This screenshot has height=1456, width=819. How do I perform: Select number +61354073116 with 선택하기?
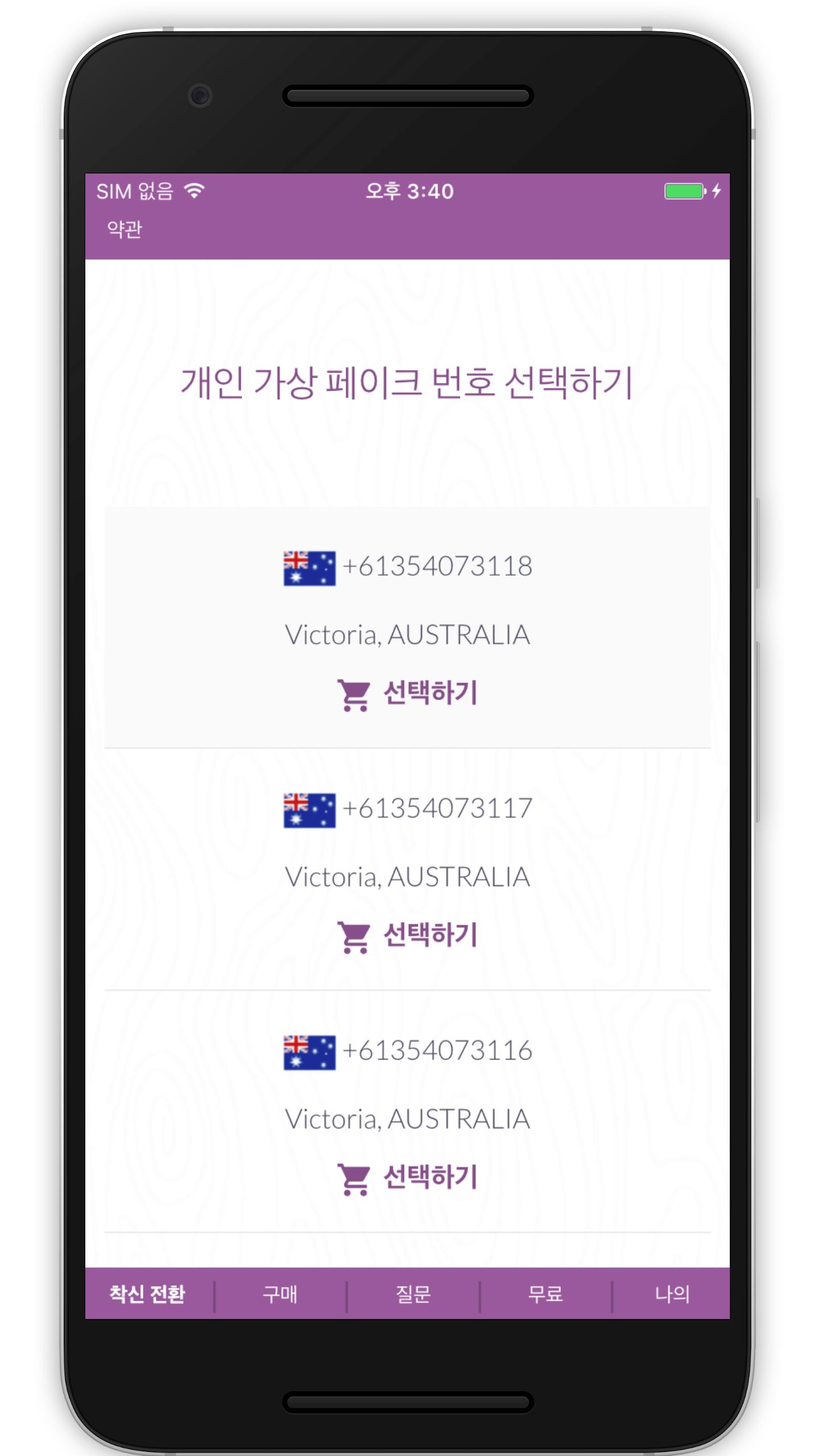407,1178
